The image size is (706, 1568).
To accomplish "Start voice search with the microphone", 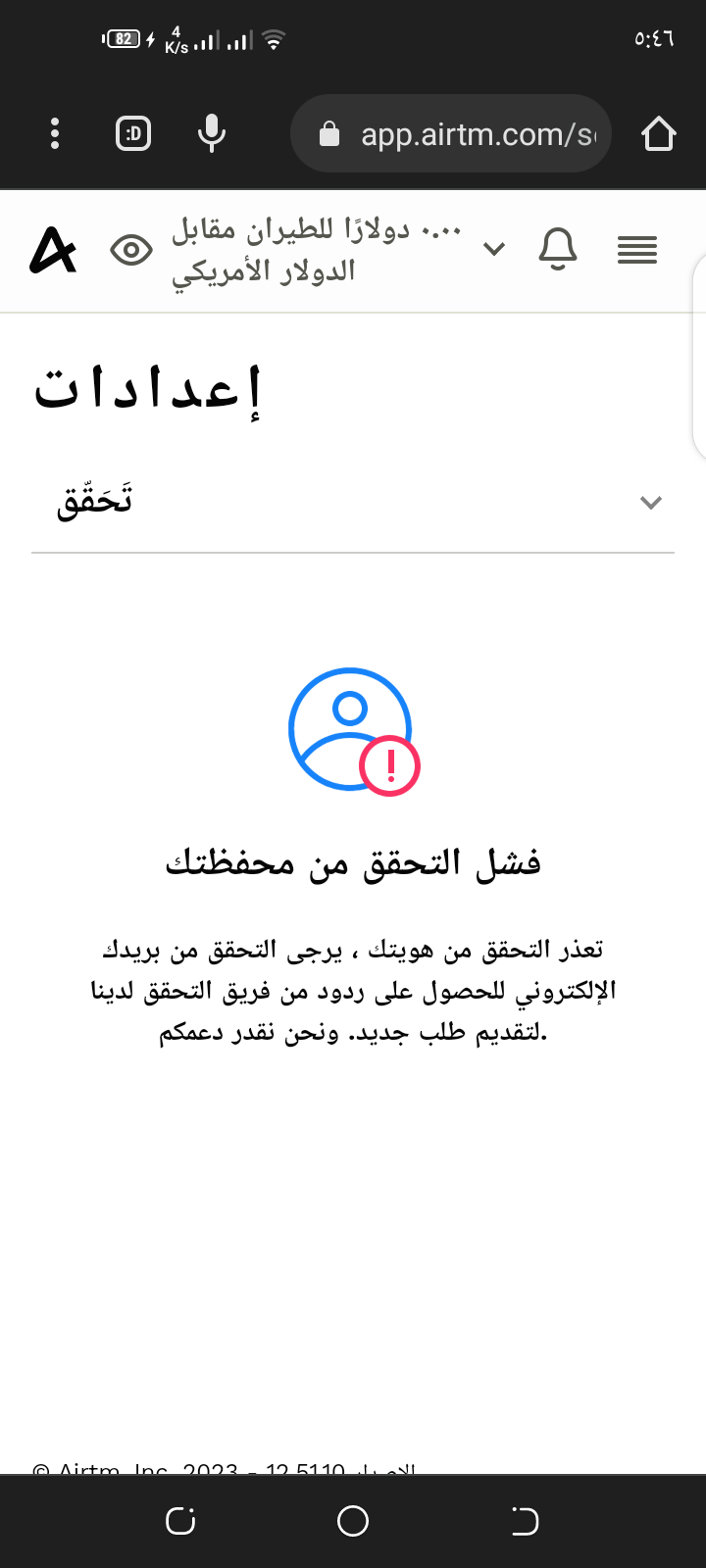I will point(211,133).
